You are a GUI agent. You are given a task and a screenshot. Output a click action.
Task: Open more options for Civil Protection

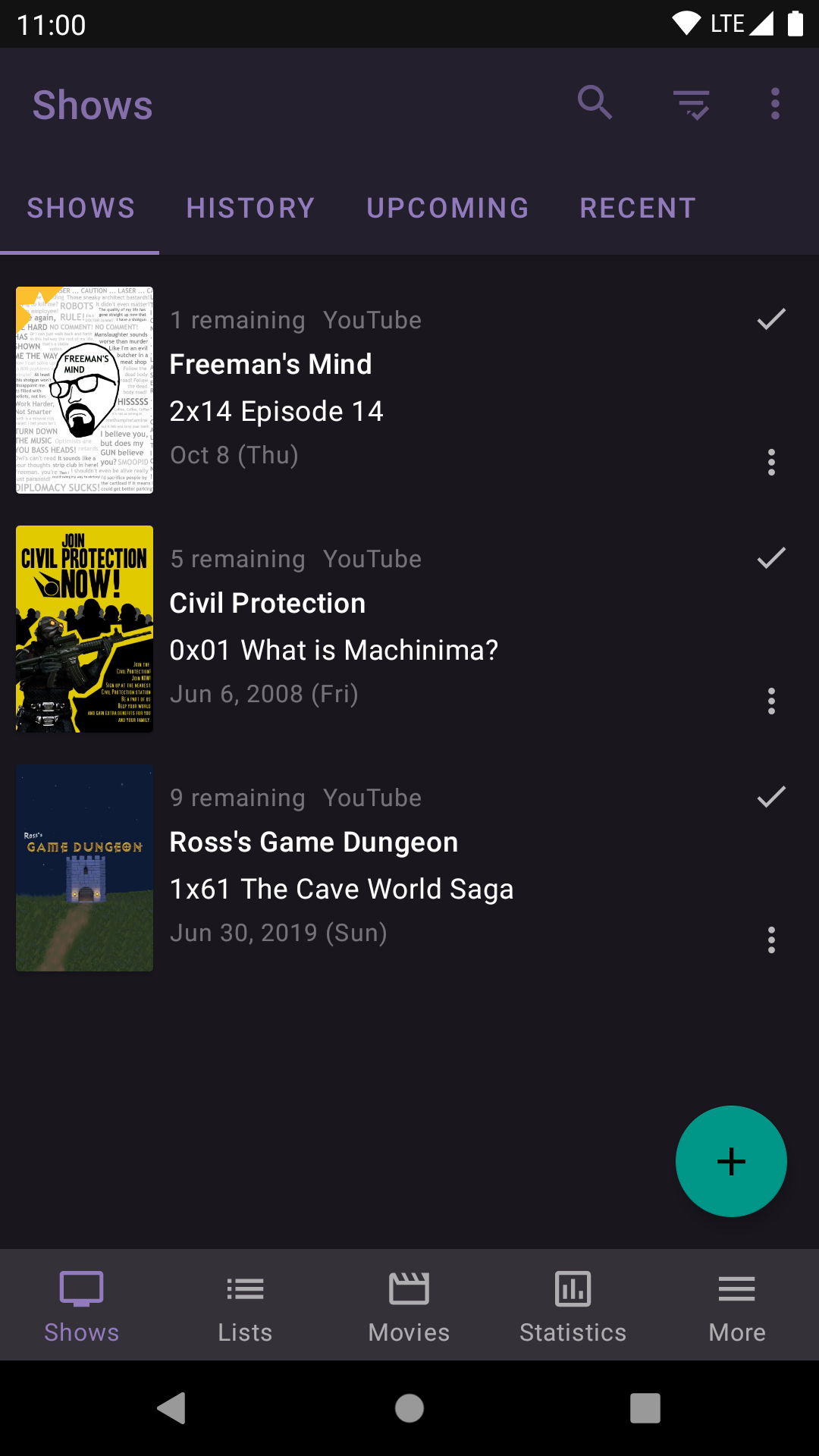771,701
